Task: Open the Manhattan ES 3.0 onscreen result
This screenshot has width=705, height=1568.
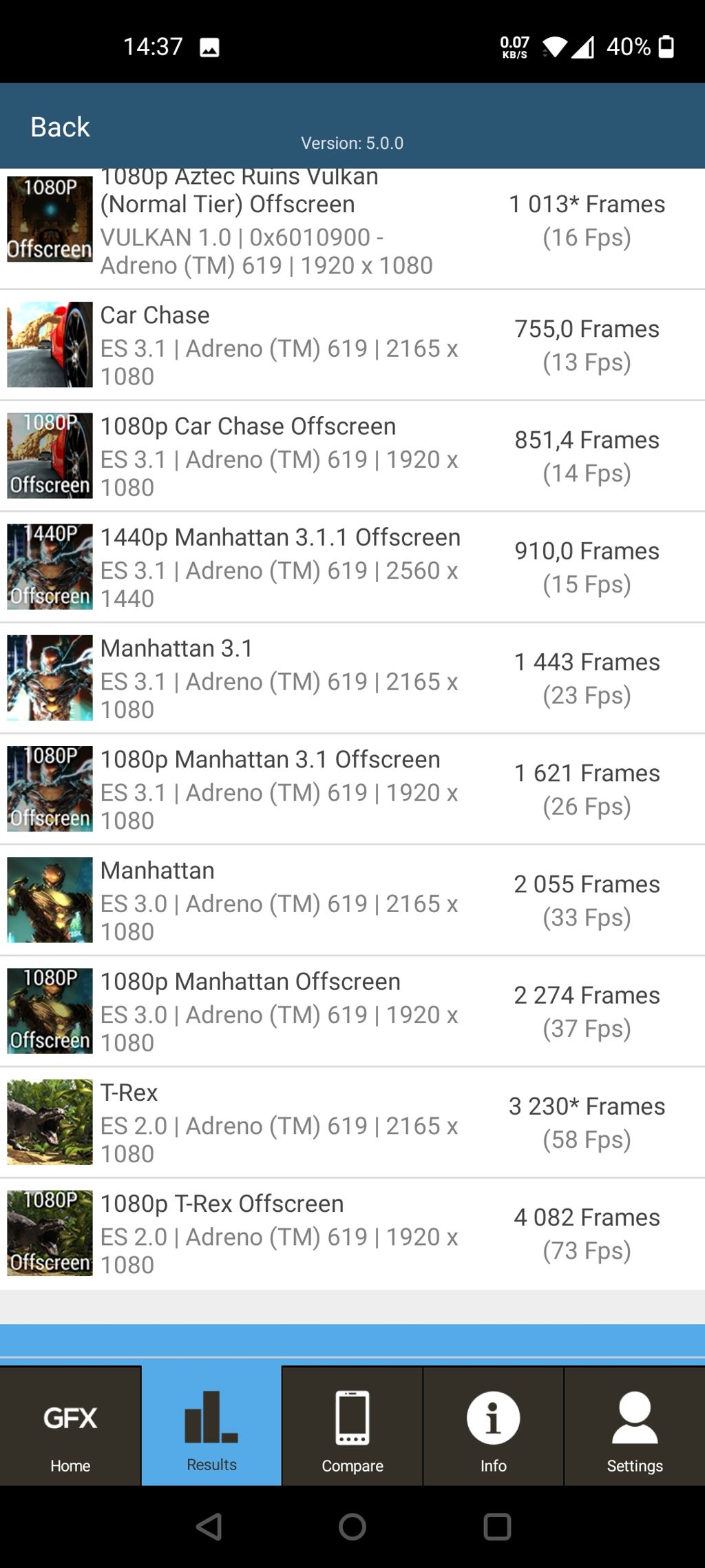Action: click(352, 900)
